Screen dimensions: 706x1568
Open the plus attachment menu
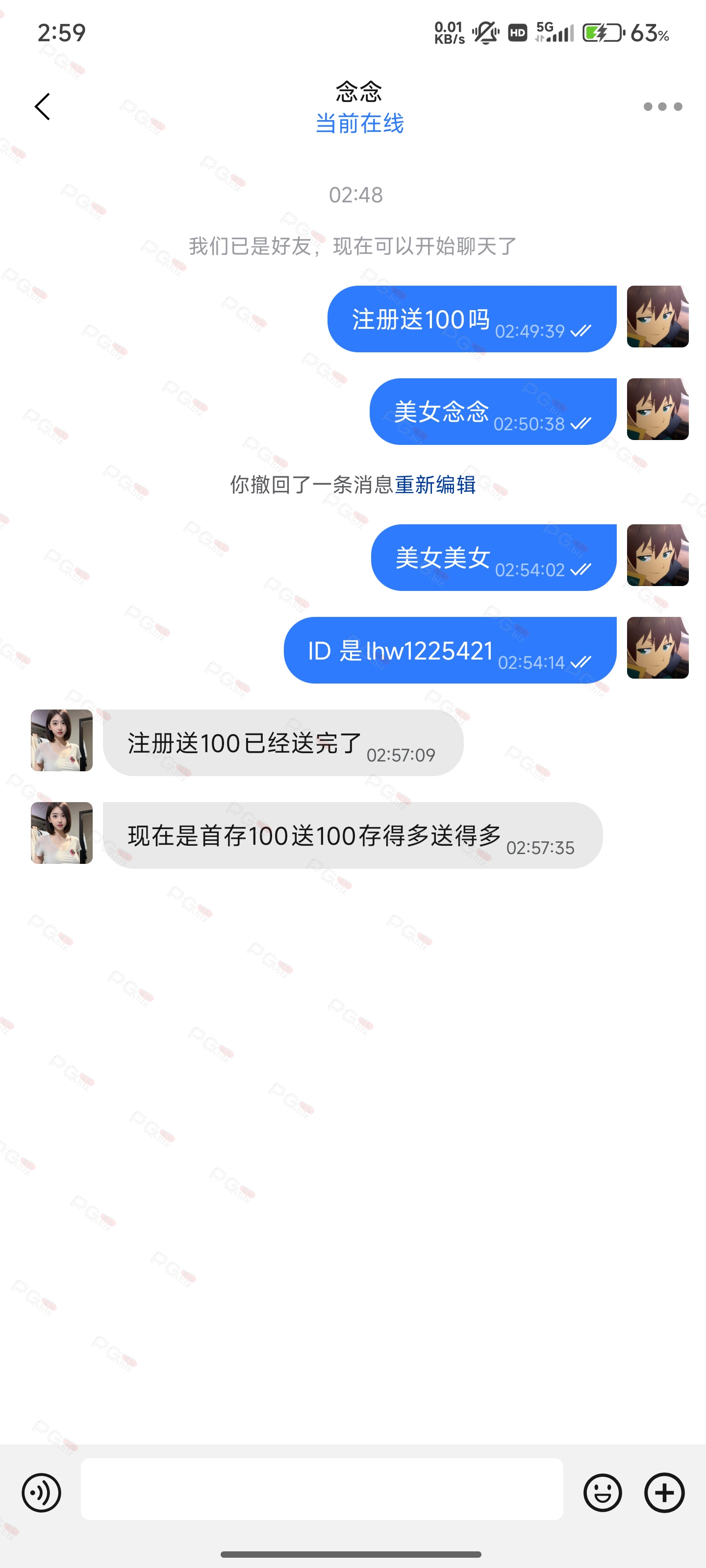(664, 1492)
